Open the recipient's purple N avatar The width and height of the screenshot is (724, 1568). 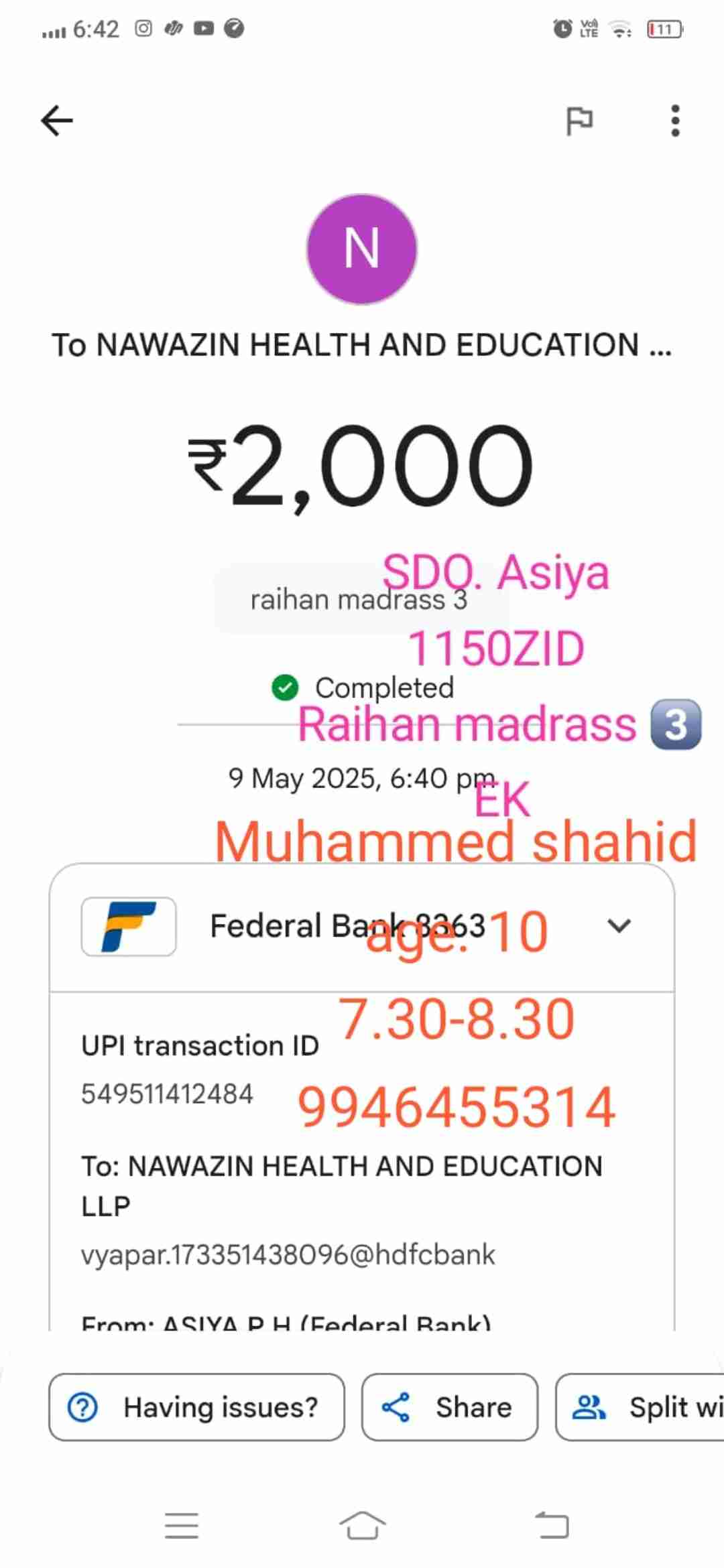point(361,249)
